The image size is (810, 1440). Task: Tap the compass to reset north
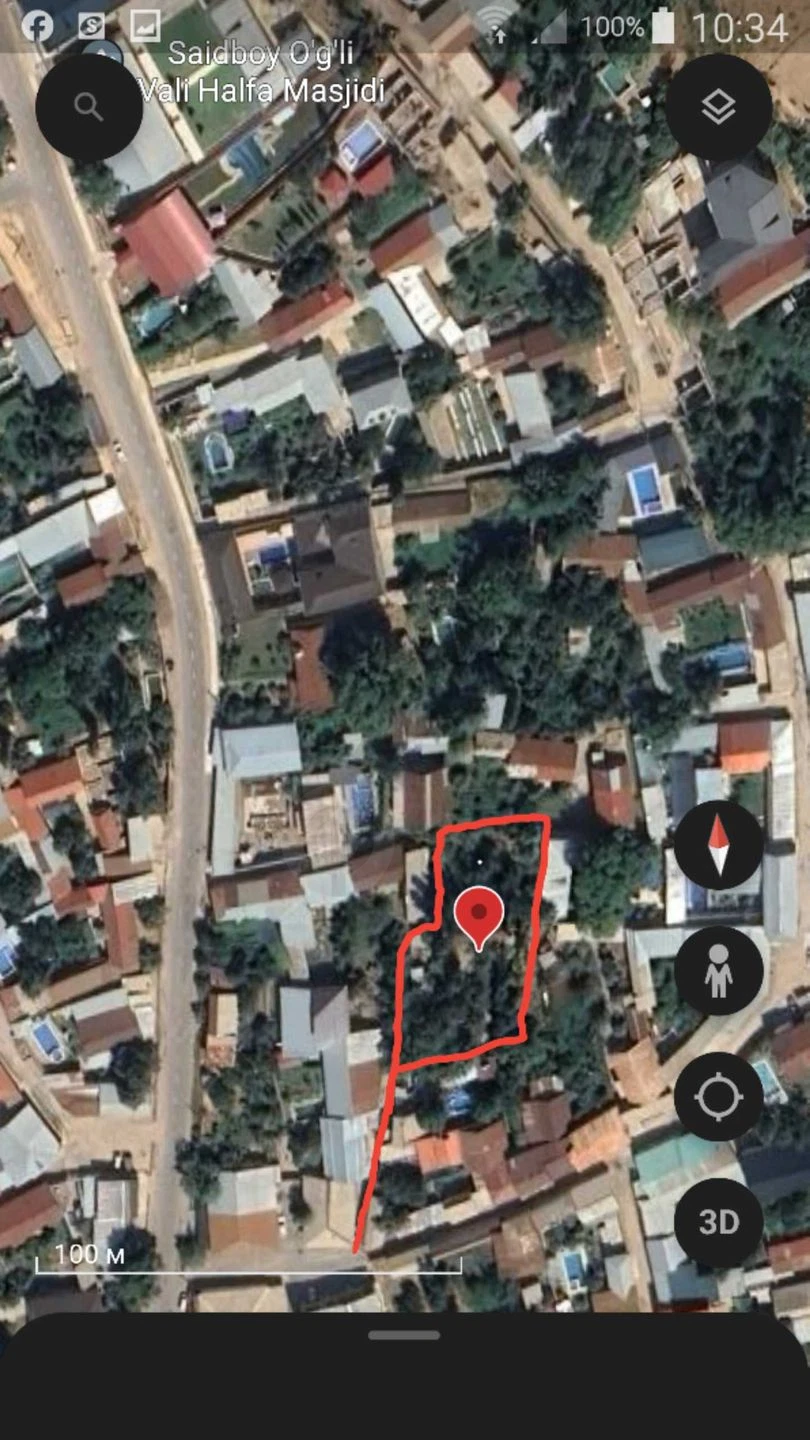pyautogui.click(x=718, y=845)
